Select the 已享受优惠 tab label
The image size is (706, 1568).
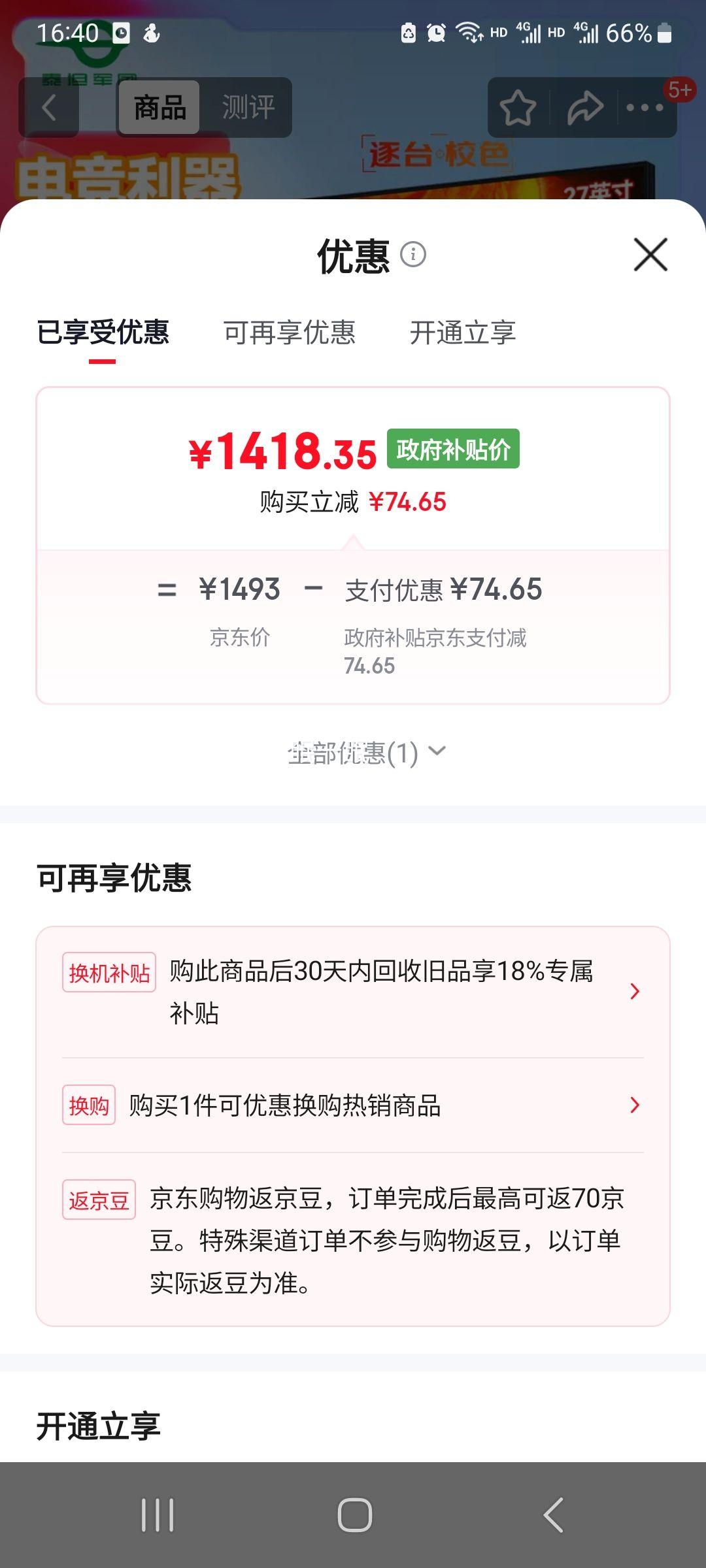[x=105, y=333]
